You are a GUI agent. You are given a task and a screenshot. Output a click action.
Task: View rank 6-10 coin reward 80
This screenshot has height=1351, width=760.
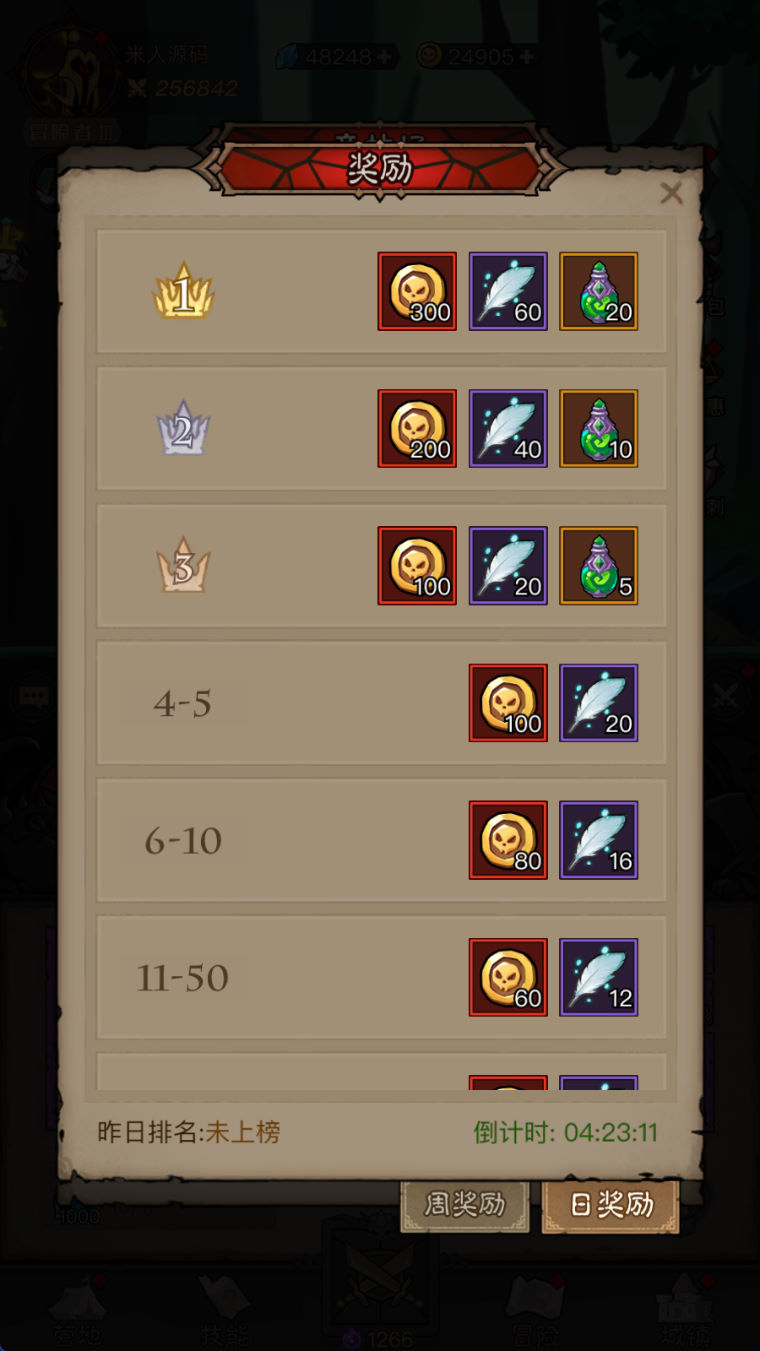pos(508,840)
